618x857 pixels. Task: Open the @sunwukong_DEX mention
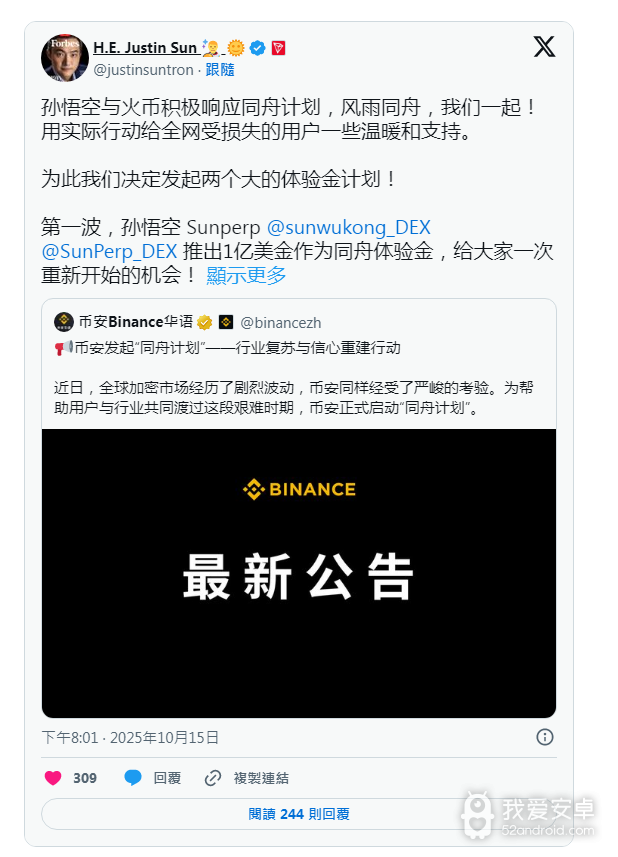(x=348, y=227)
